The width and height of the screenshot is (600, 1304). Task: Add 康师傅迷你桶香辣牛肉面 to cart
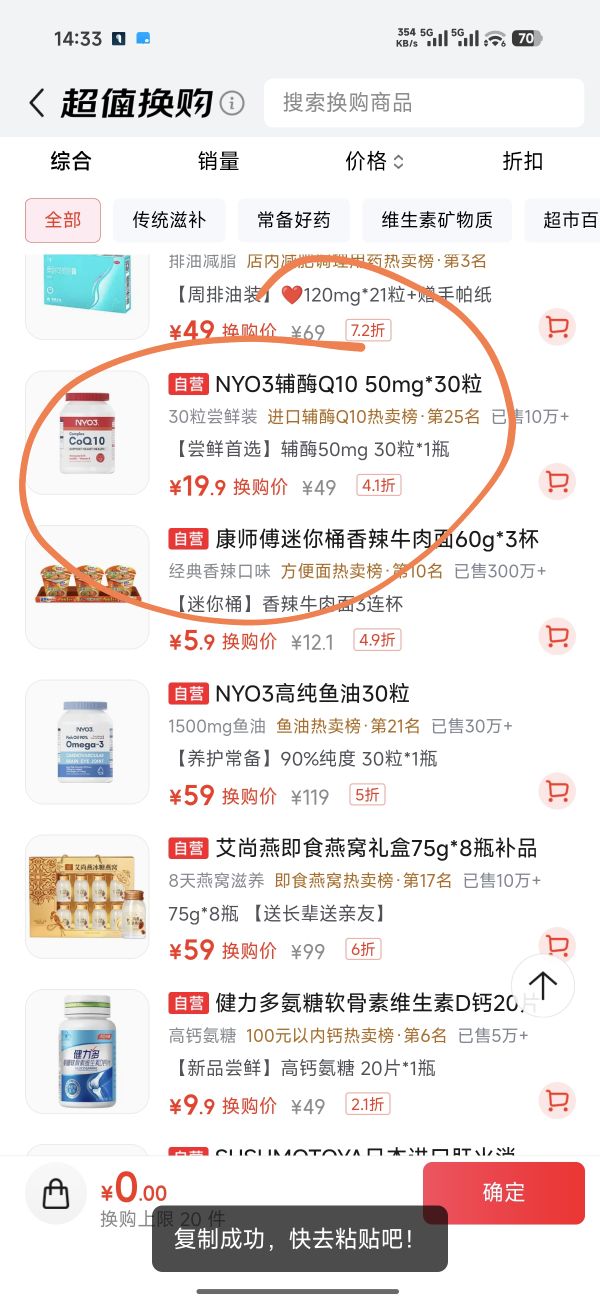(x=557, y=636)
